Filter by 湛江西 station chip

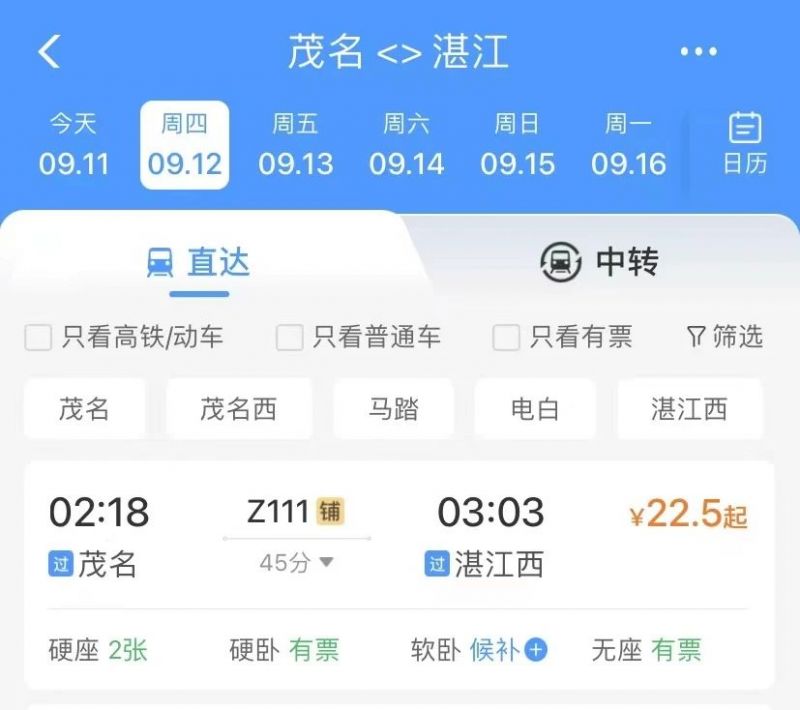pyautogui.click(x=689, y=409)
